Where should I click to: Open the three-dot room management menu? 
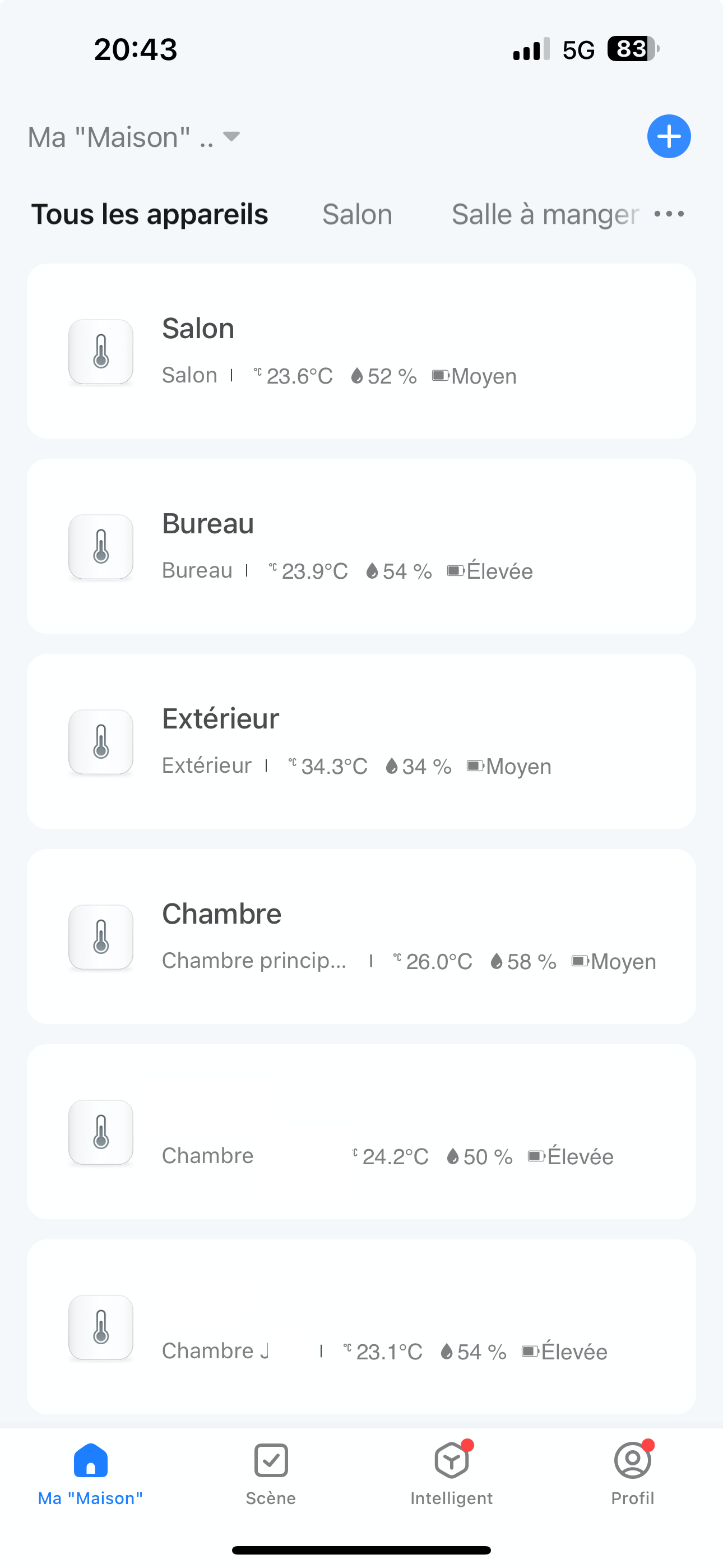click(669, 214)
